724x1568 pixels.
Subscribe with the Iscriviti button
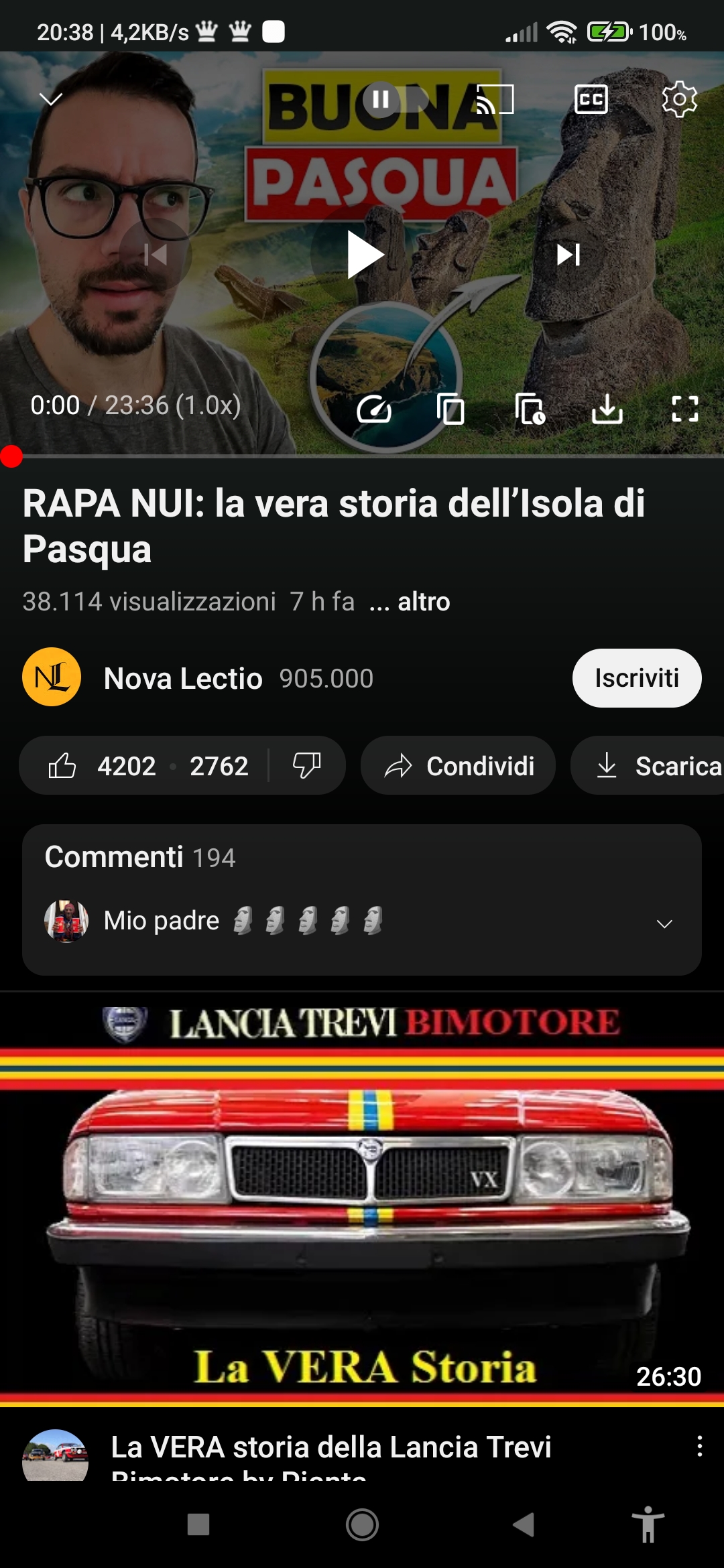pyautogui.click(x=636, y=678)
